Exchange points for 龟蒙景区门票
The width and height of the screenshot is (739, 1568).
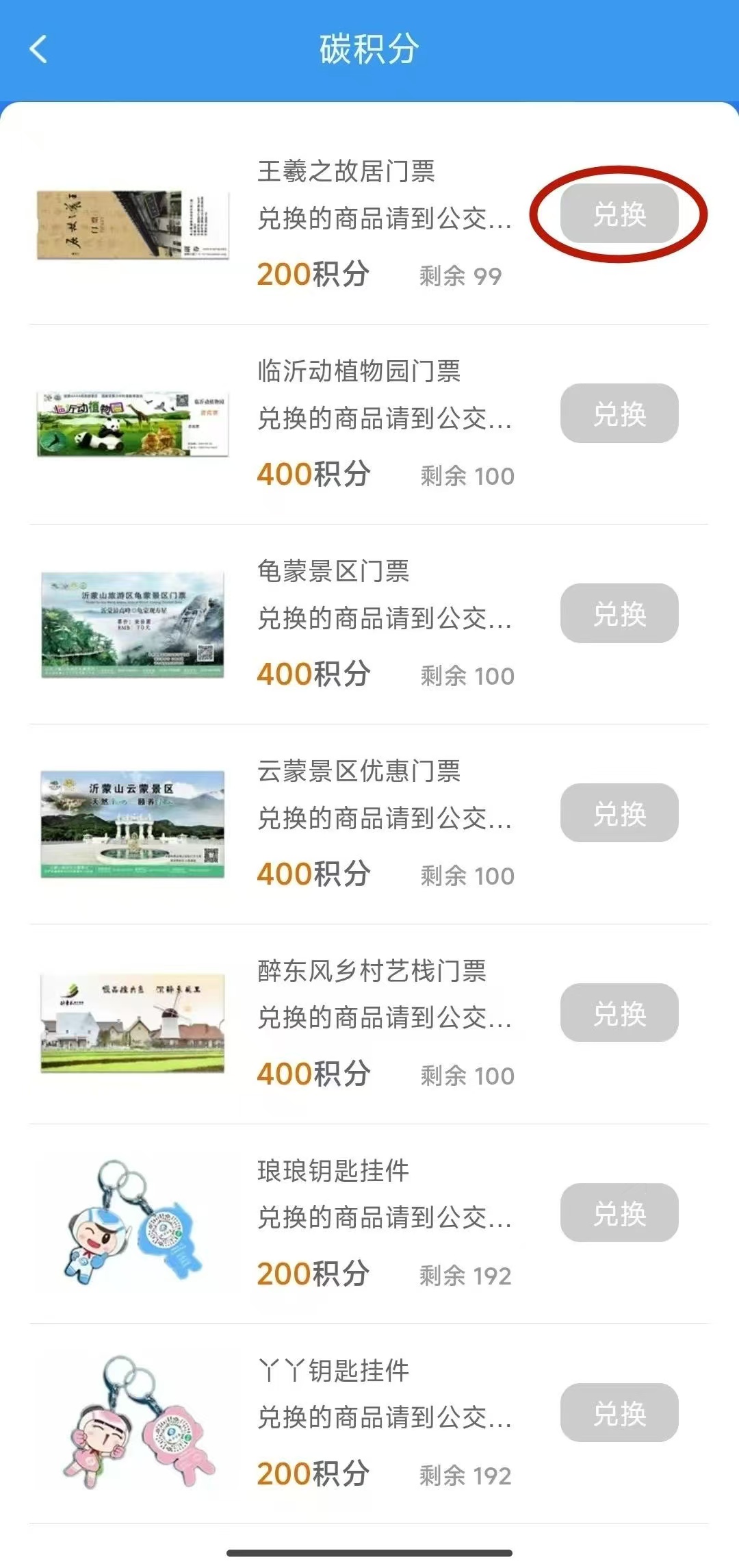pyautogui.click(x=619, y=614)
